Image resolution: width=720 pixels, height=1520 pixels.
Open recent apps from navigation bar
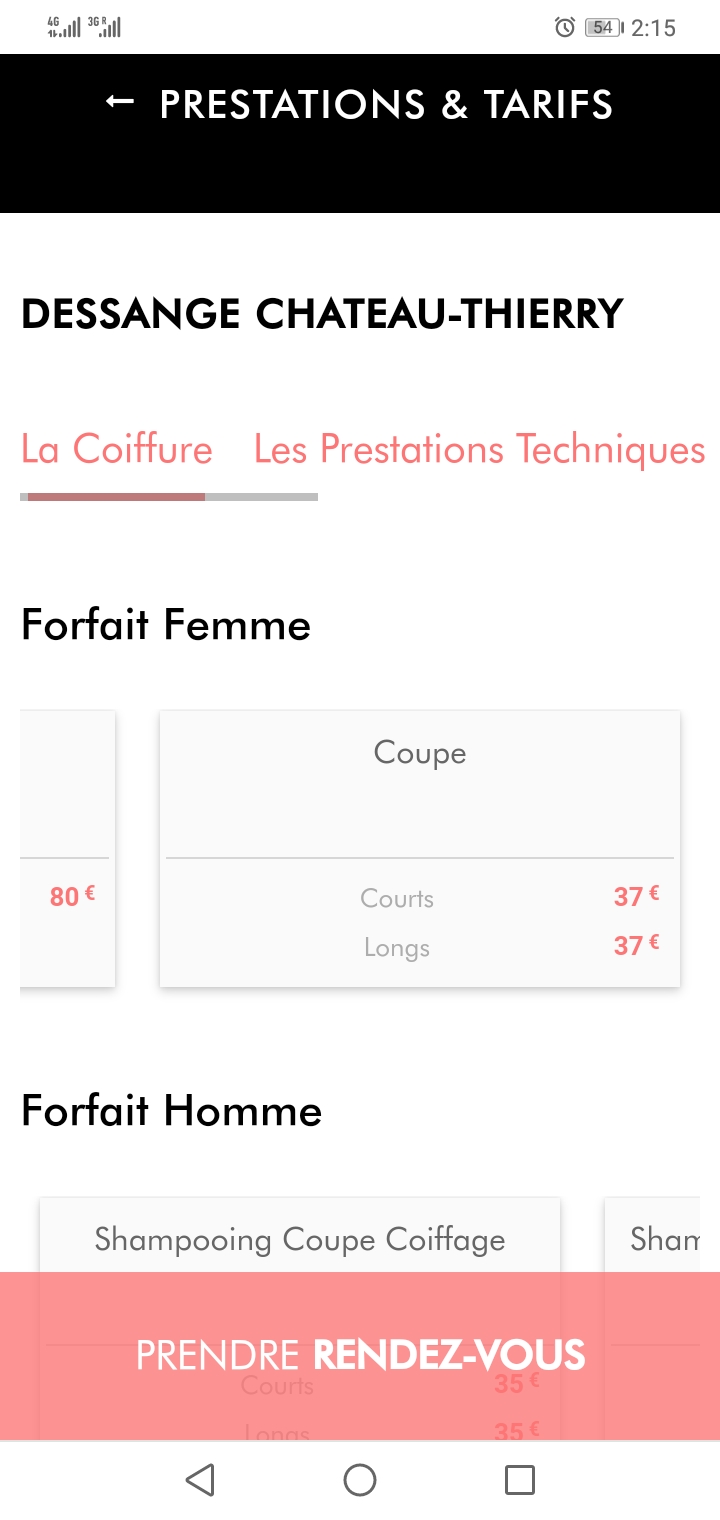tap(520, 1480)
